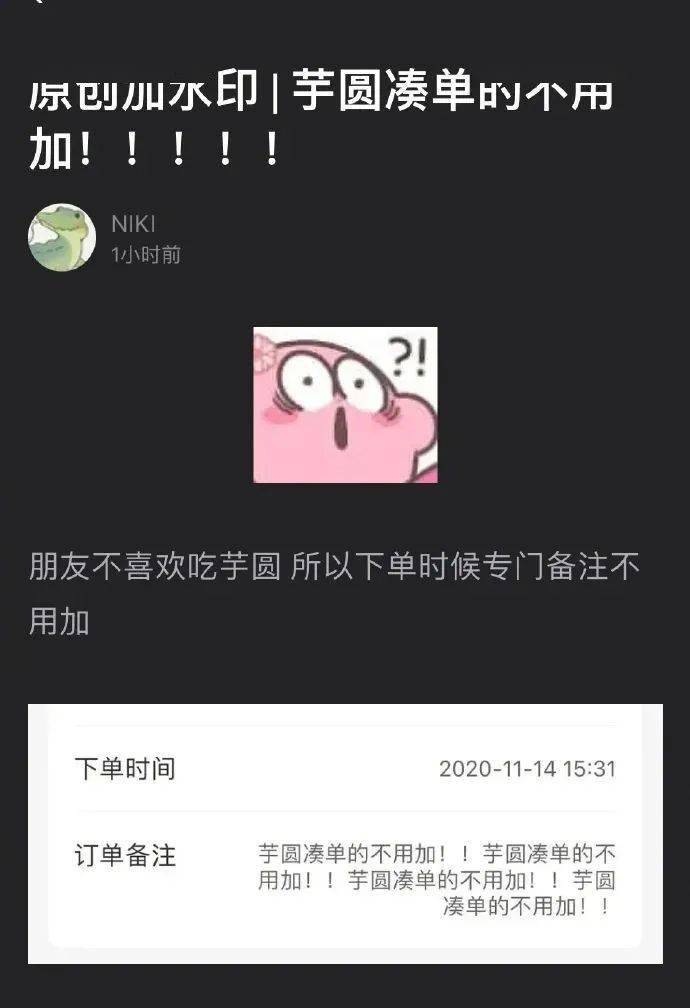View the pink surprised sticker image
This screenshot has height=1008, width=690.
[345, 405]
